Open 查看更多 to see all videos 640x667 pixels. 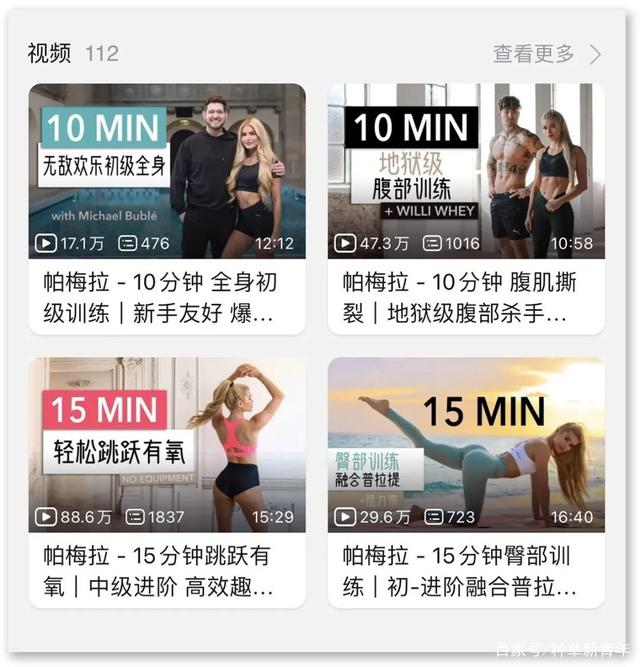click(545, 54)
